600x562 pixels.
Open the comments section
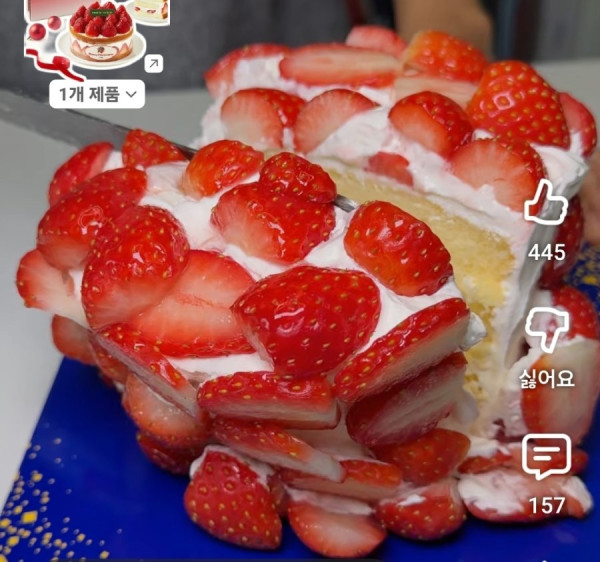(x=546, y=457)
